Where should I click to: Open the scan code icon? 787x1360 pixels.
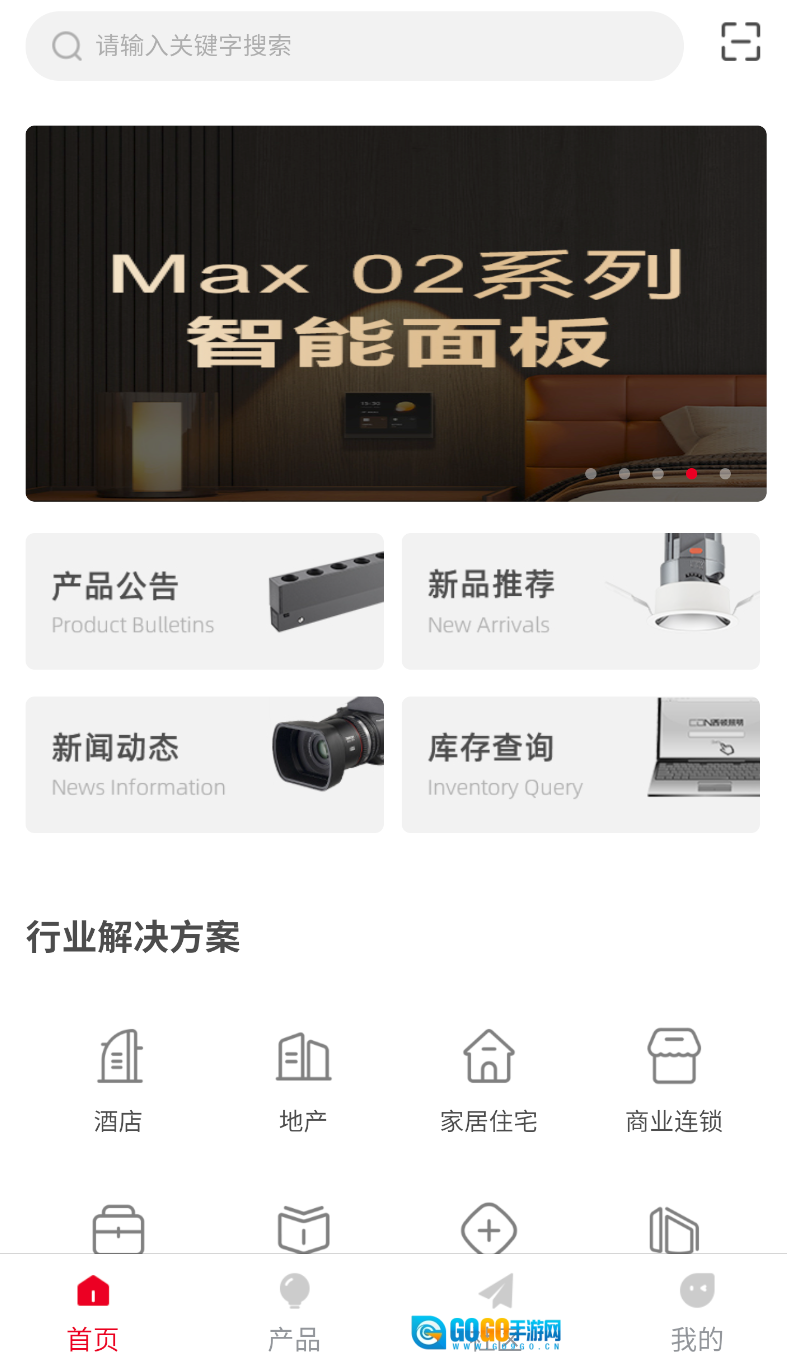pos(740,42)
